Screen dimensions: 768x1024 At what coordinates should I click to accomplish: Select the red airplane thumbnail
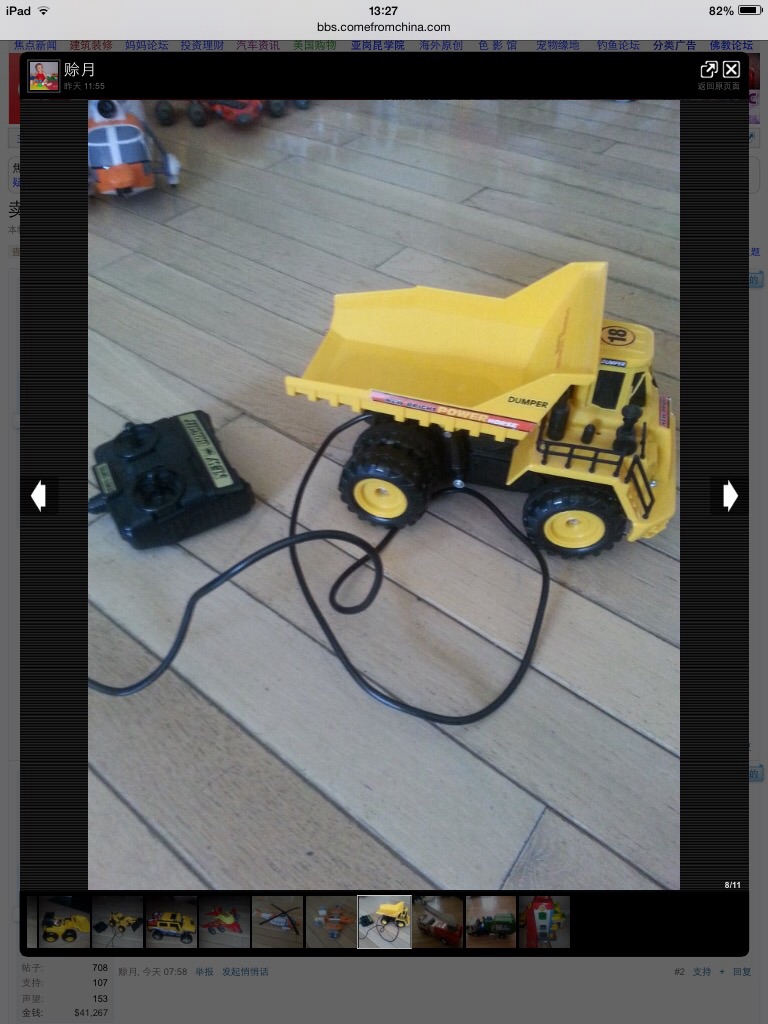(224, 921)
